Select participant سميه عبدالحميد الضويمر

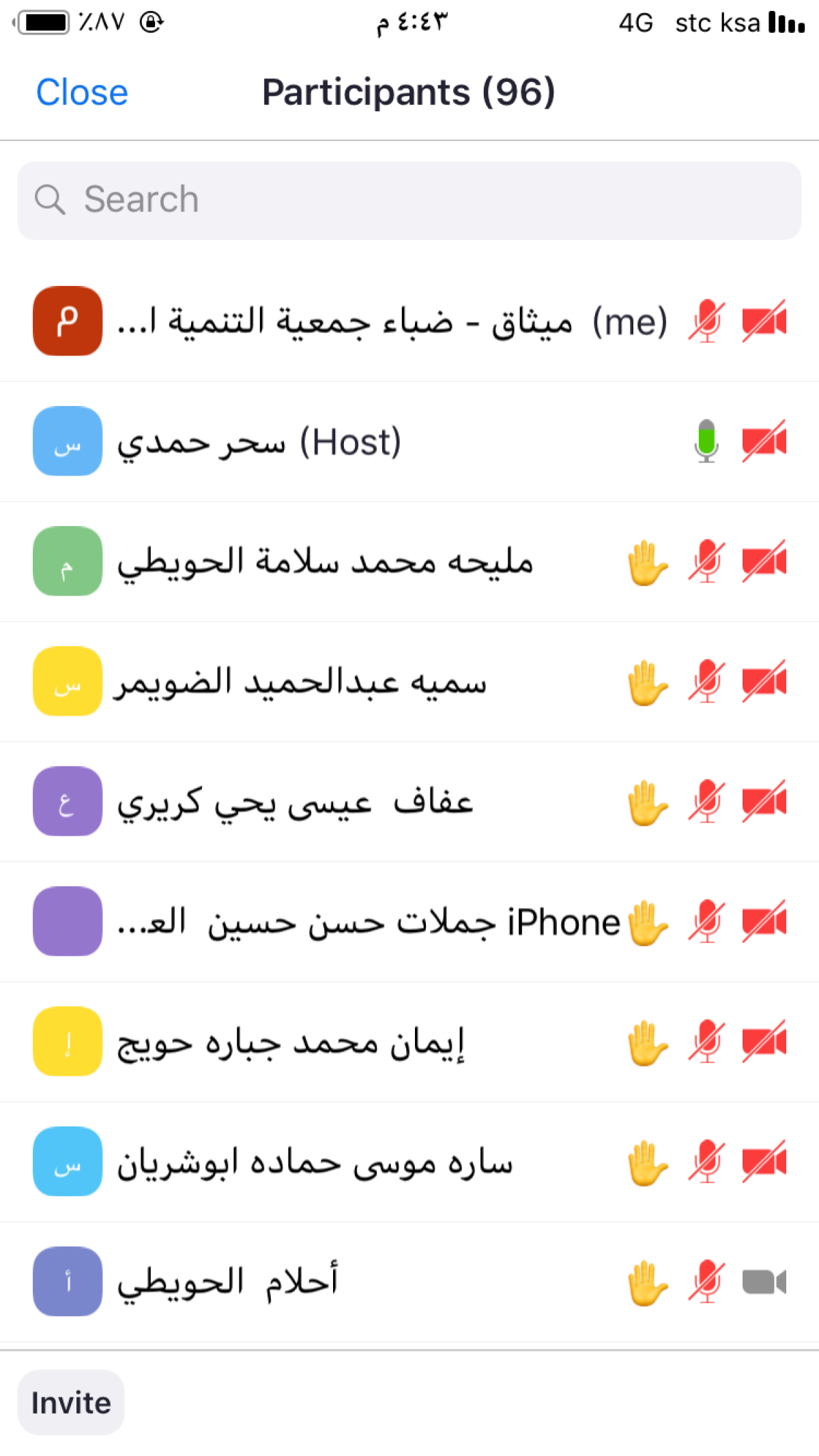point(409,682)
